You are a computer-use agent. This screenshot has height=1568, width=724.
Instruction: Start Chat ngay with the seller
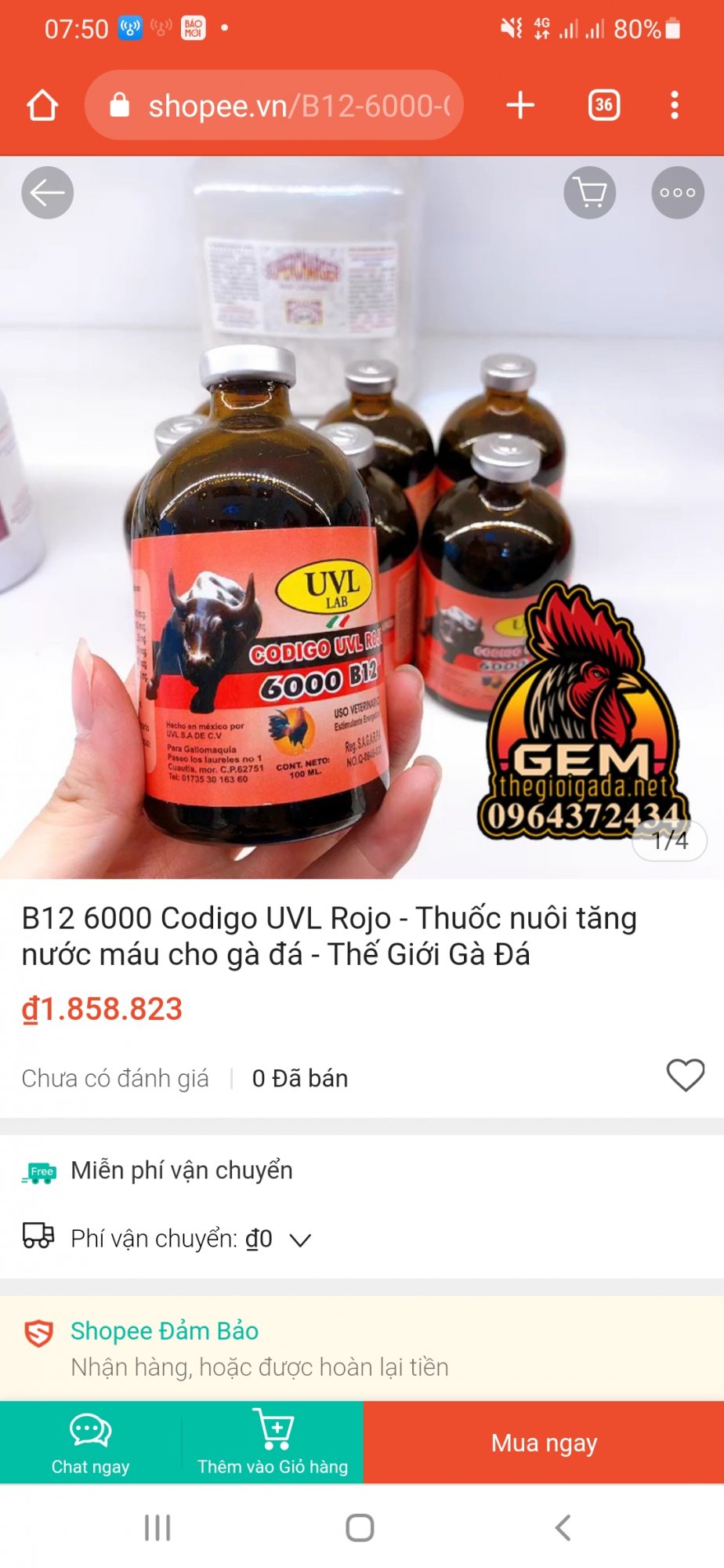pos(90,1443)
